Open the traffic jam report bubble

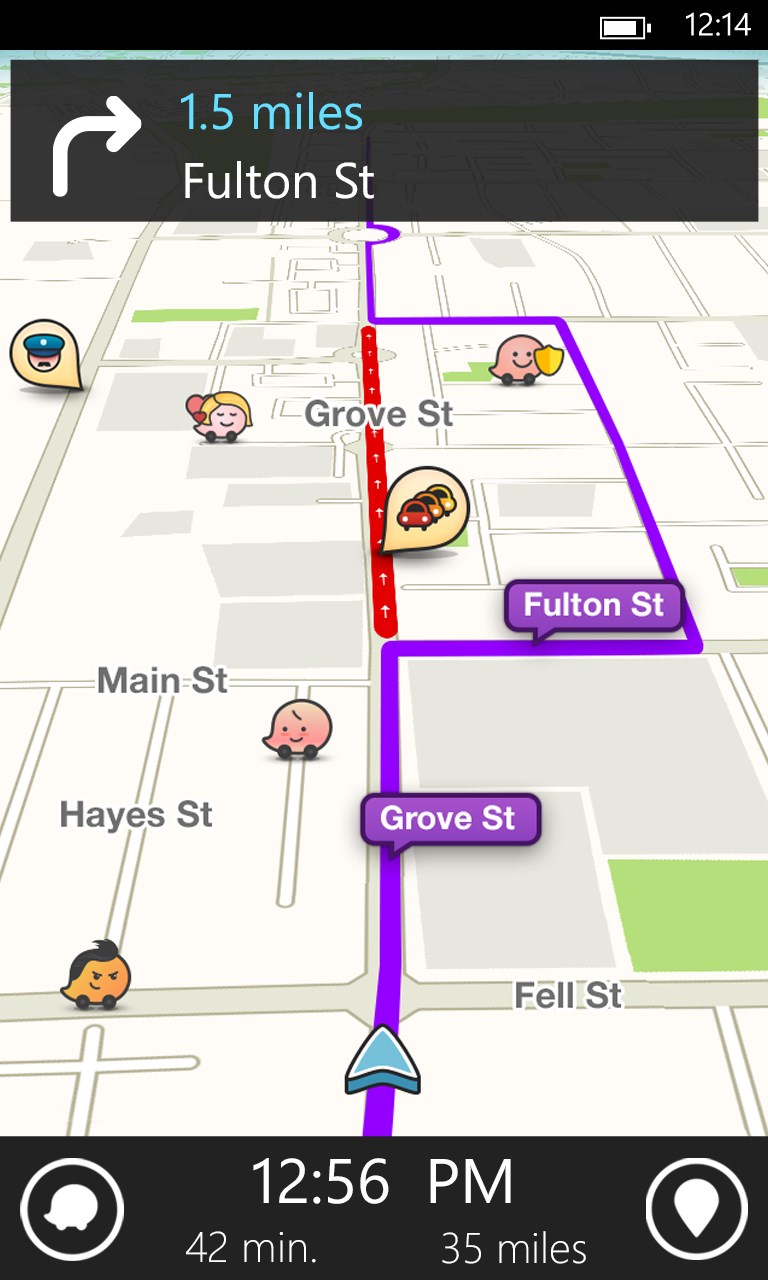tap(426, 509)
